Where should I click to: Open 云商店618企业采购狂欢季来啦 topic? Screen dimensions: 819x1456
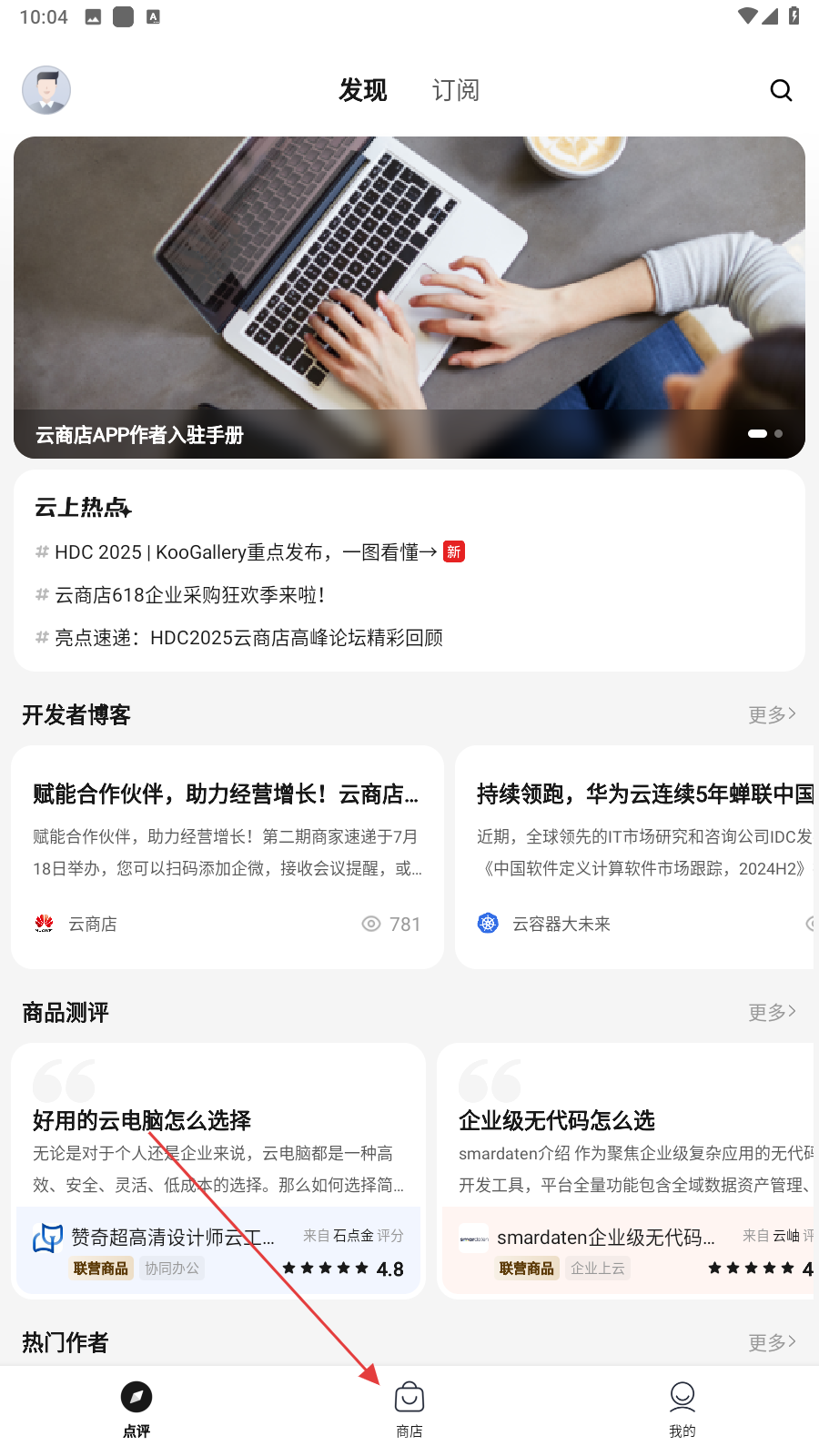point(189,595)
